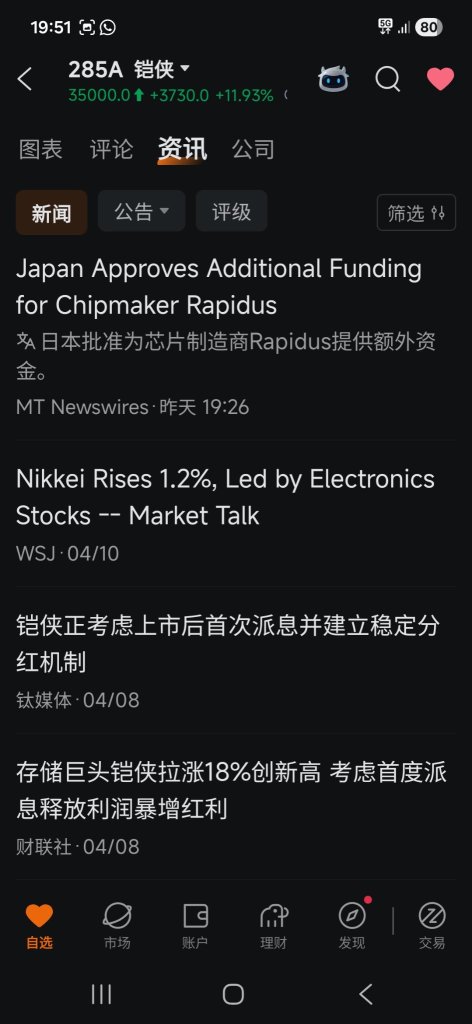Open the stock switcher dropdown next to 铠侠
Screen dimensions: 472x1024
[x=185, y=68]
